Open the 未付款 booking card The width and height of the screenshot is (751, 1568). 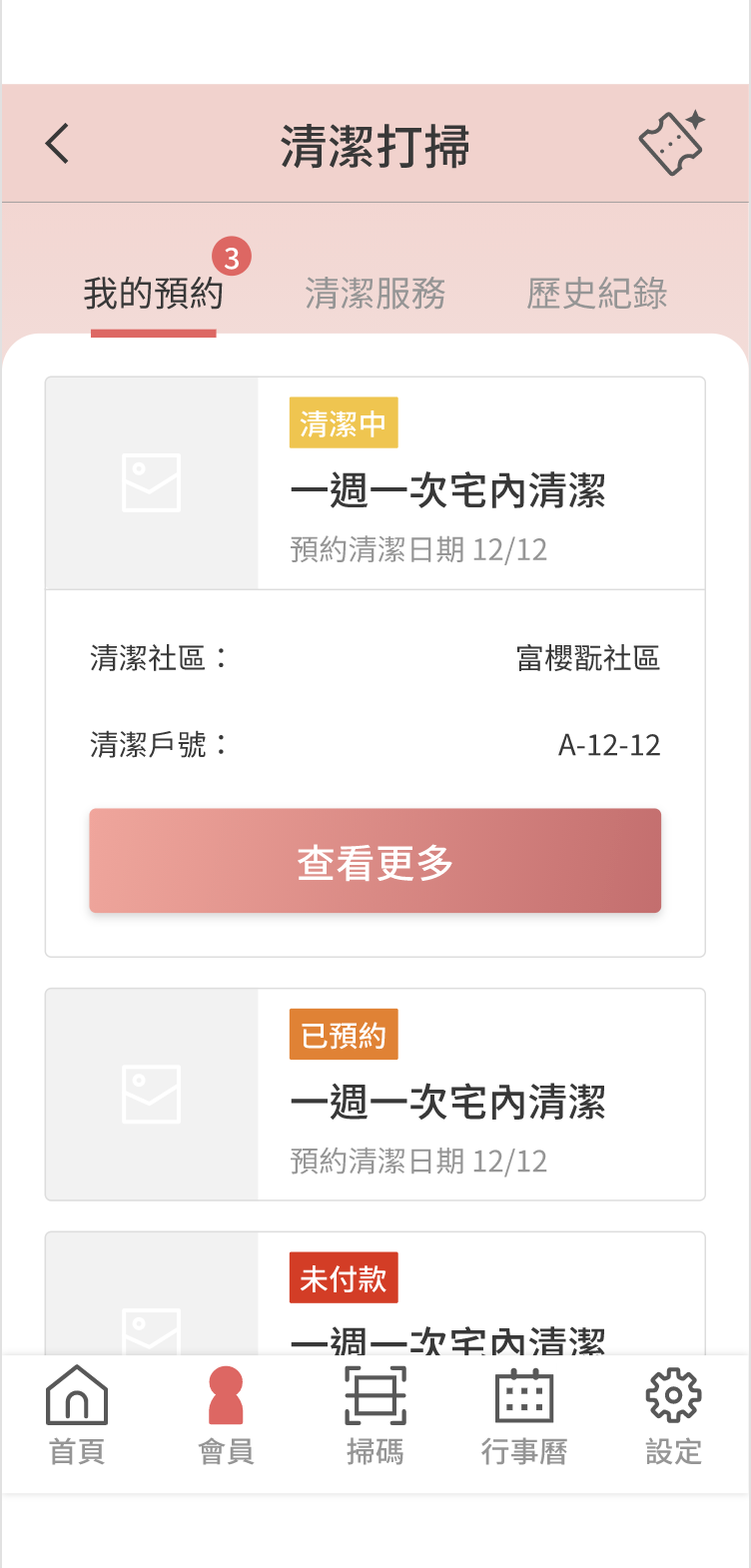(x=375, y=1293)
